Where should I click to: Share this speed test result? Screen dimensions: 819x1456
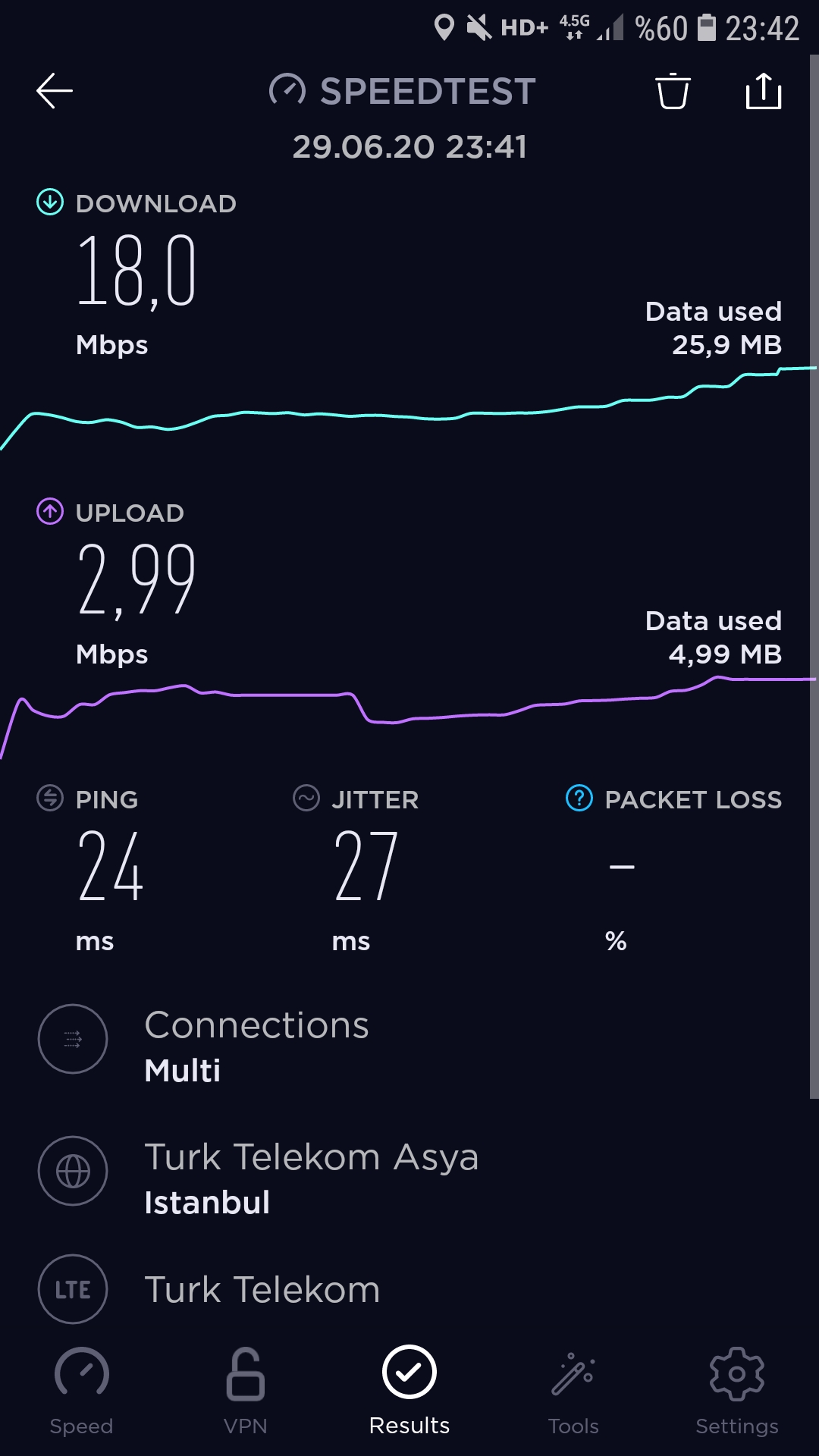click(764, 91)
